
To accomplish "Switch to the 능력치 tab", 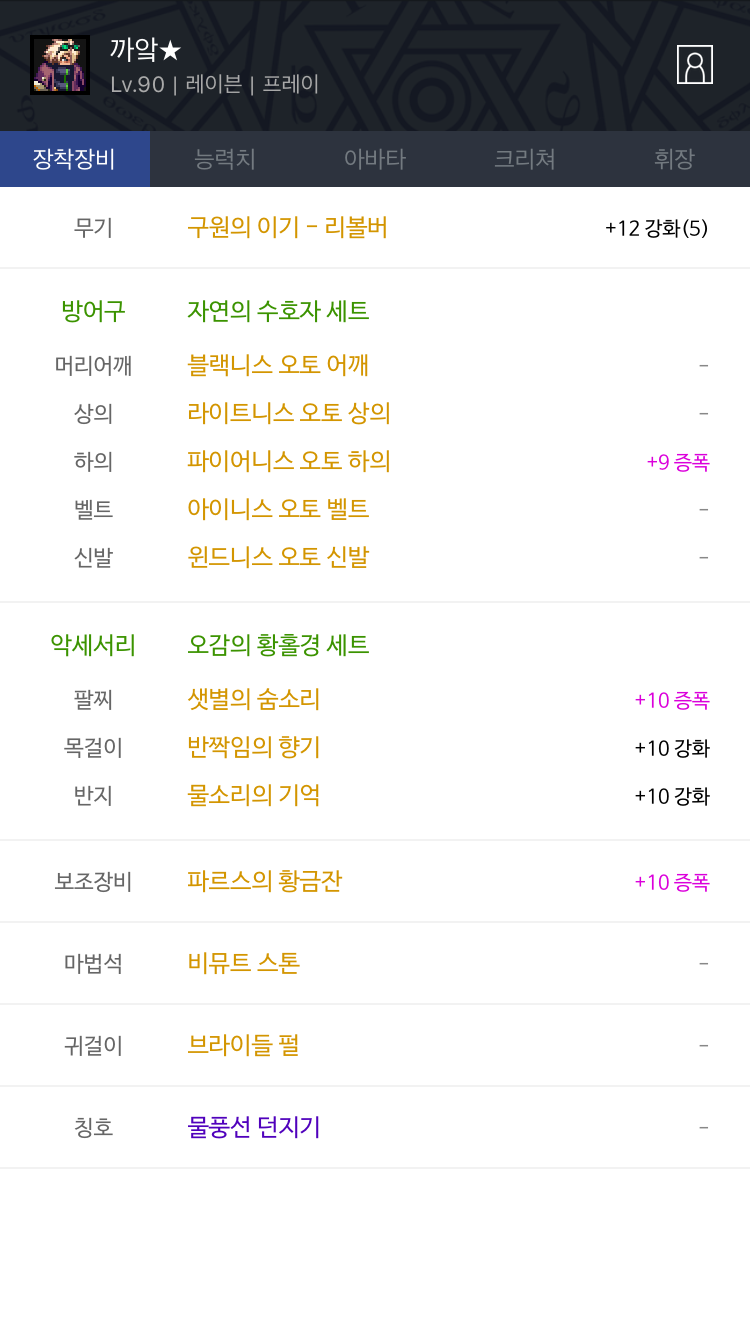I will click(x=225, y=159).
